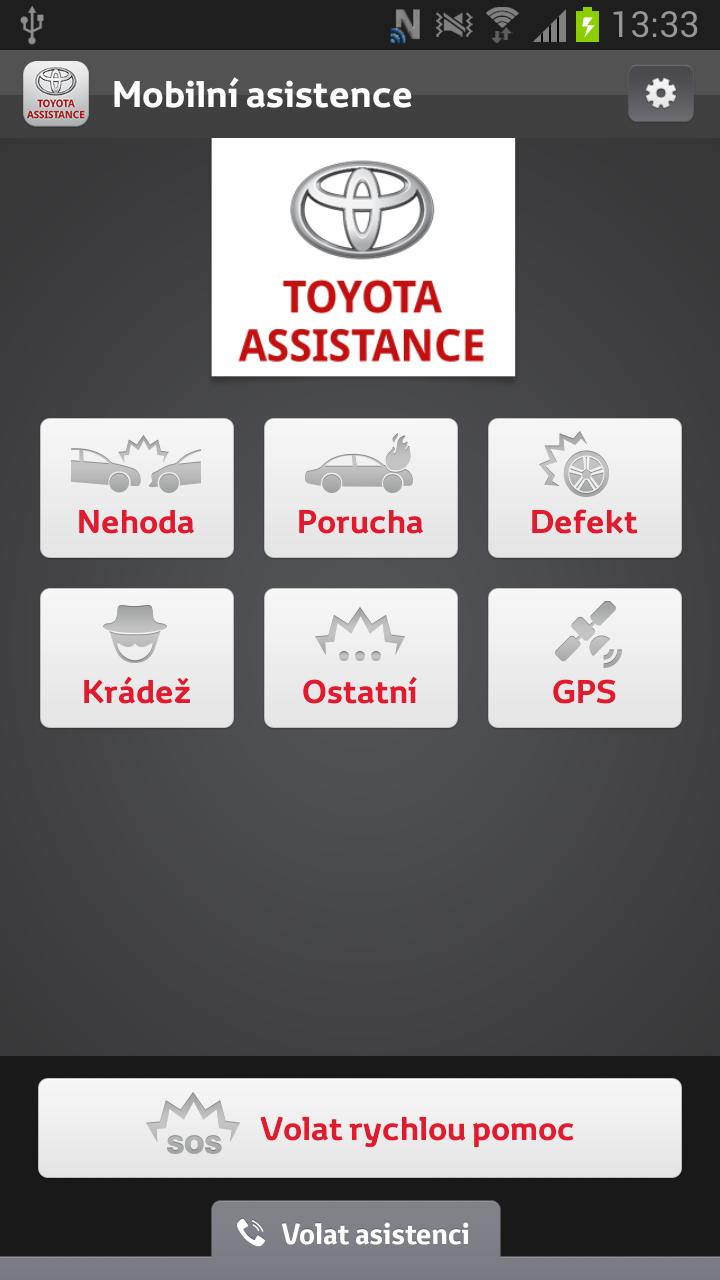Open the GPS location tile

585,658
